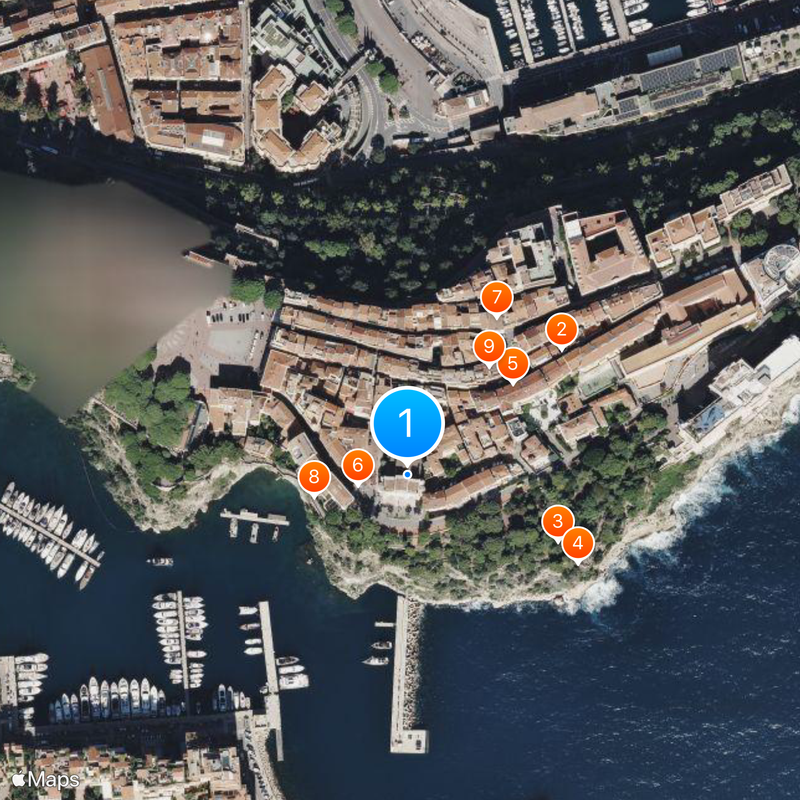This screenshot has height=800, width=800.
Task: Tap map pin number 2
Action: (561, 329)
